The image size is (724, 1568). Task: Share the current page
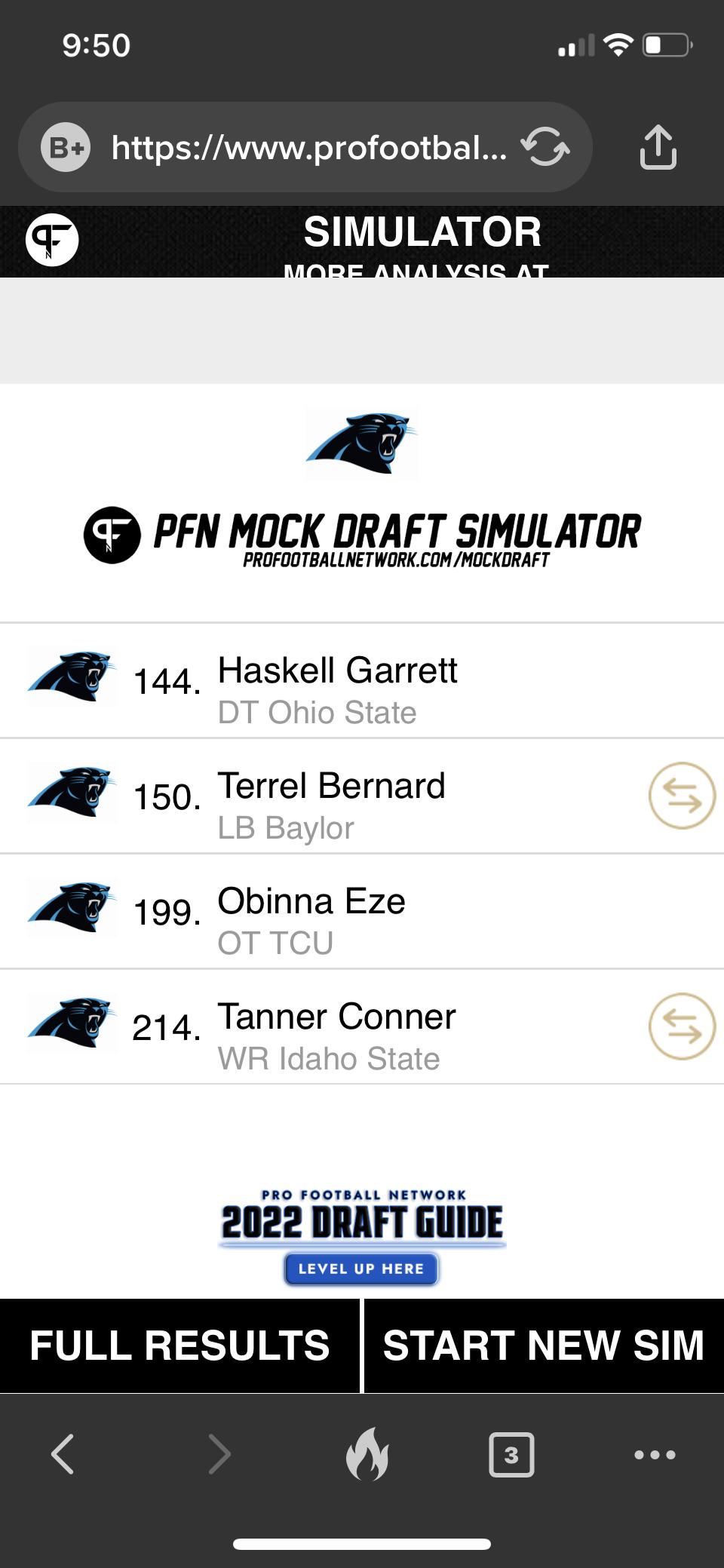pos(658,147)
